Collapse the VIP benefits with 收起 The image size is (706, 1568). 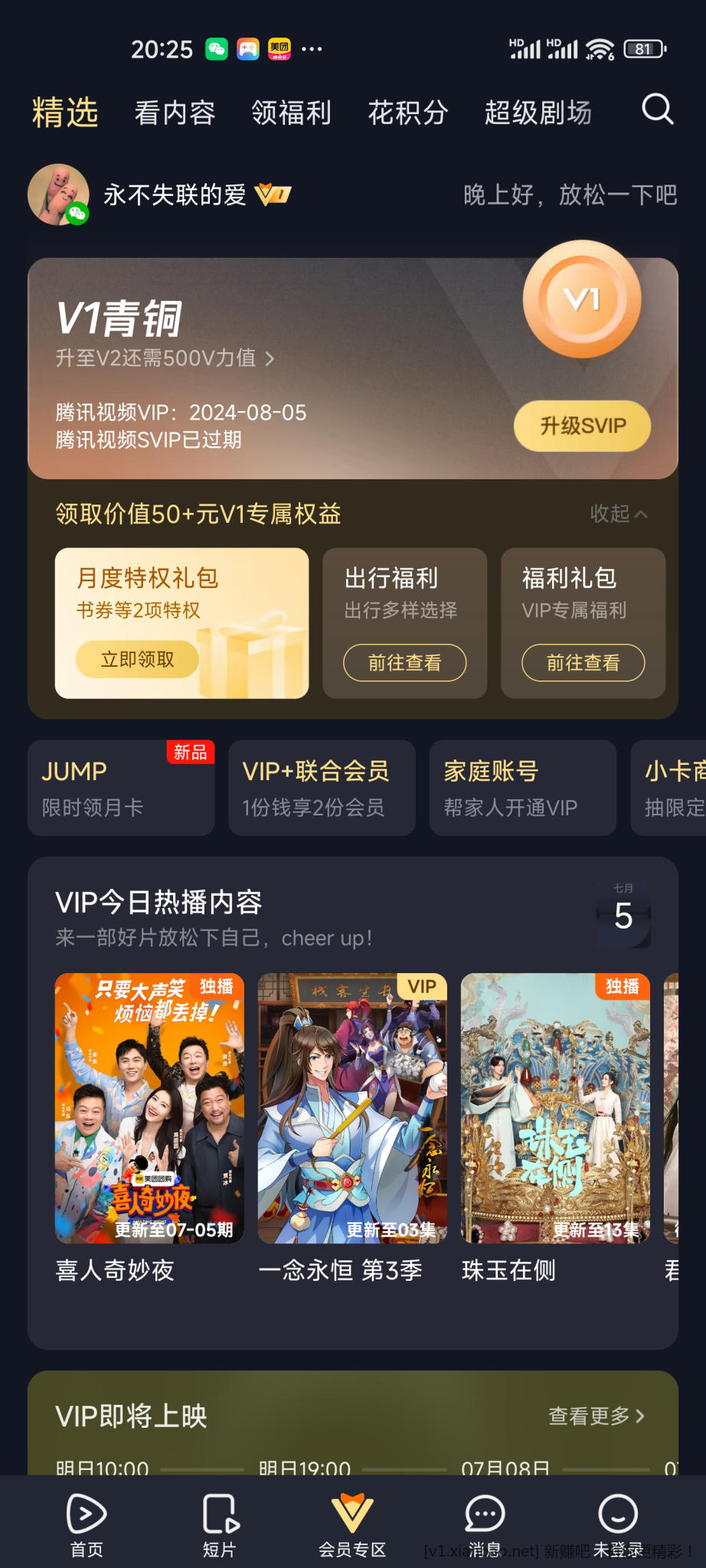pos(617,514)
